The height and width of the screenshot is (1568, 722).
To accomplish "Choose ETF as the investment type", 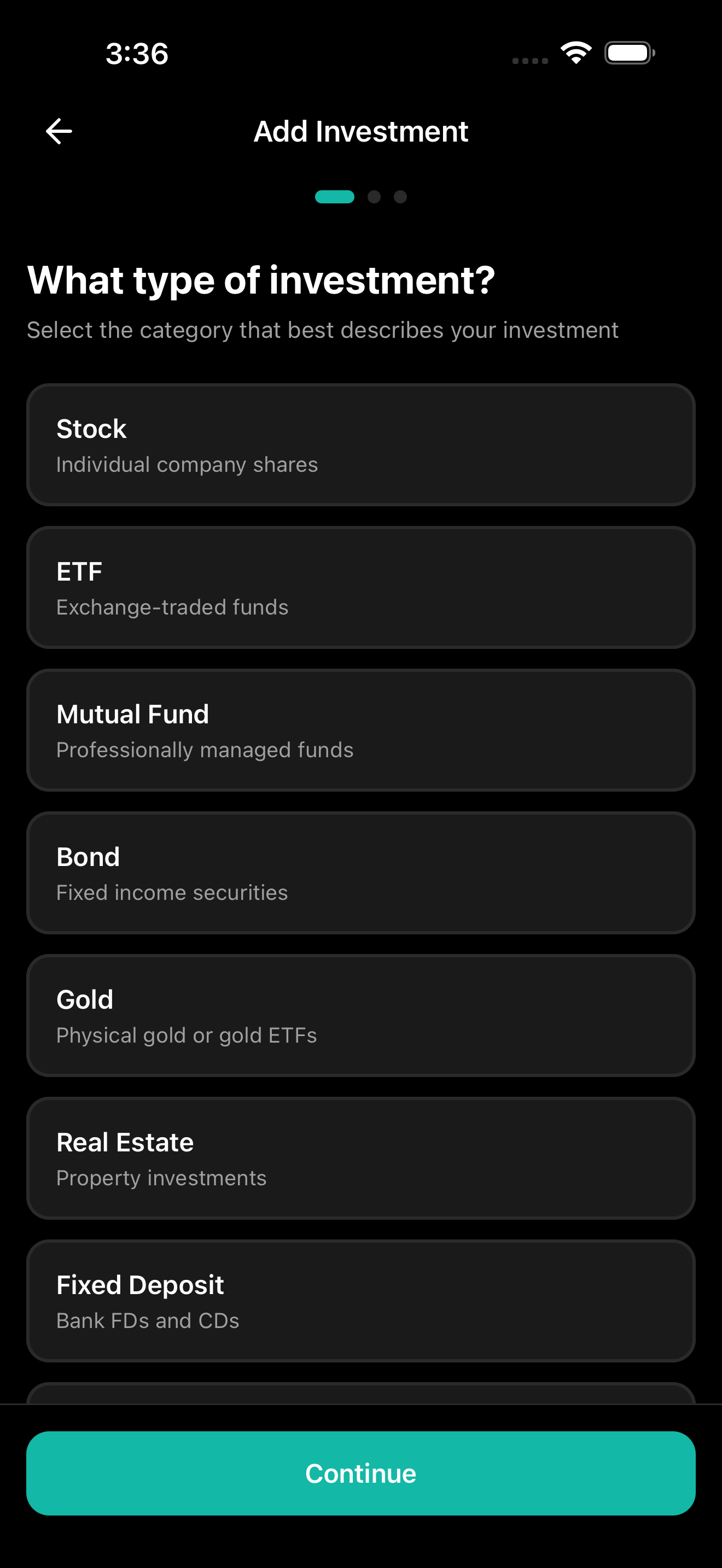I will coord(360,587).
